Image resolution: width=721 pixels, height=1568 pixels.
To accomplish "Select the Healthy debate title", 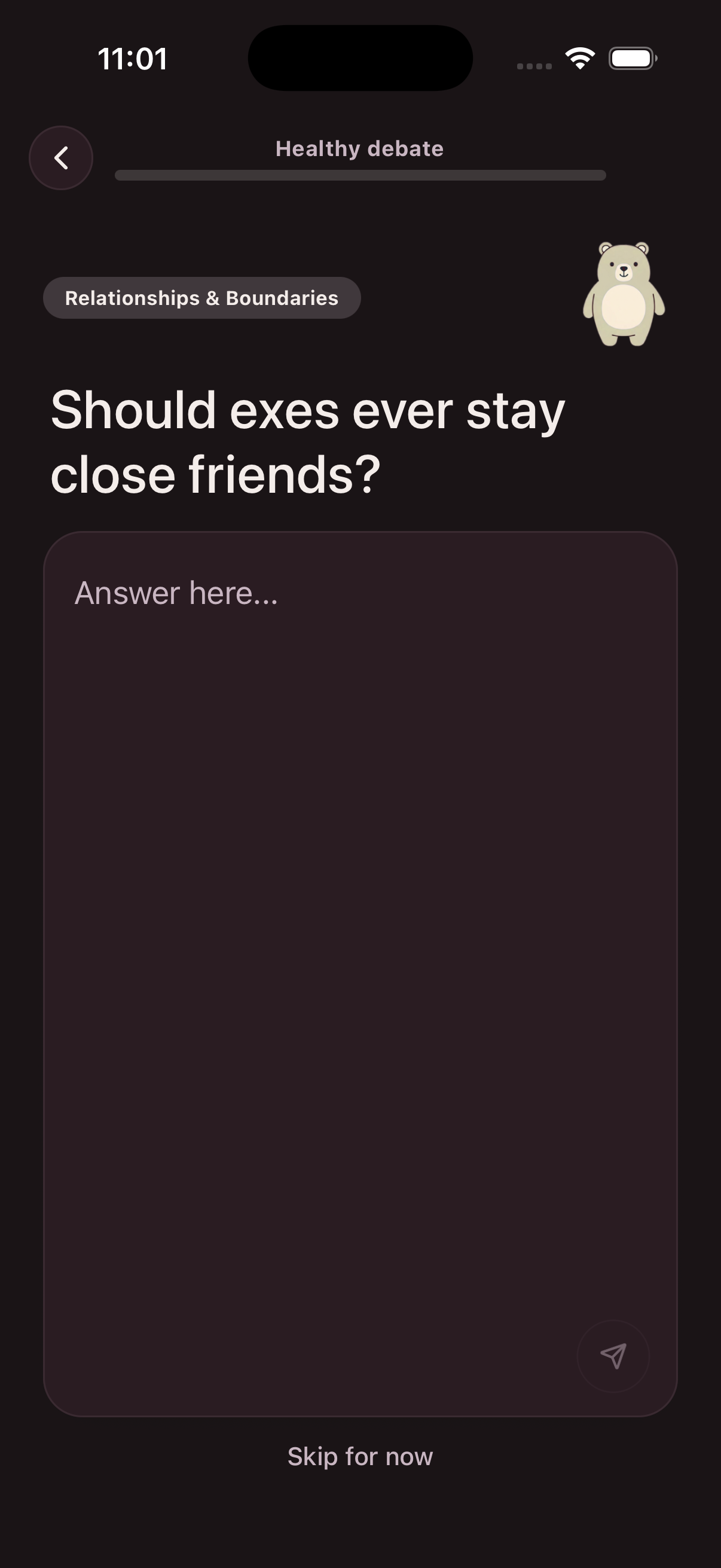I will [x=359, y=148].
